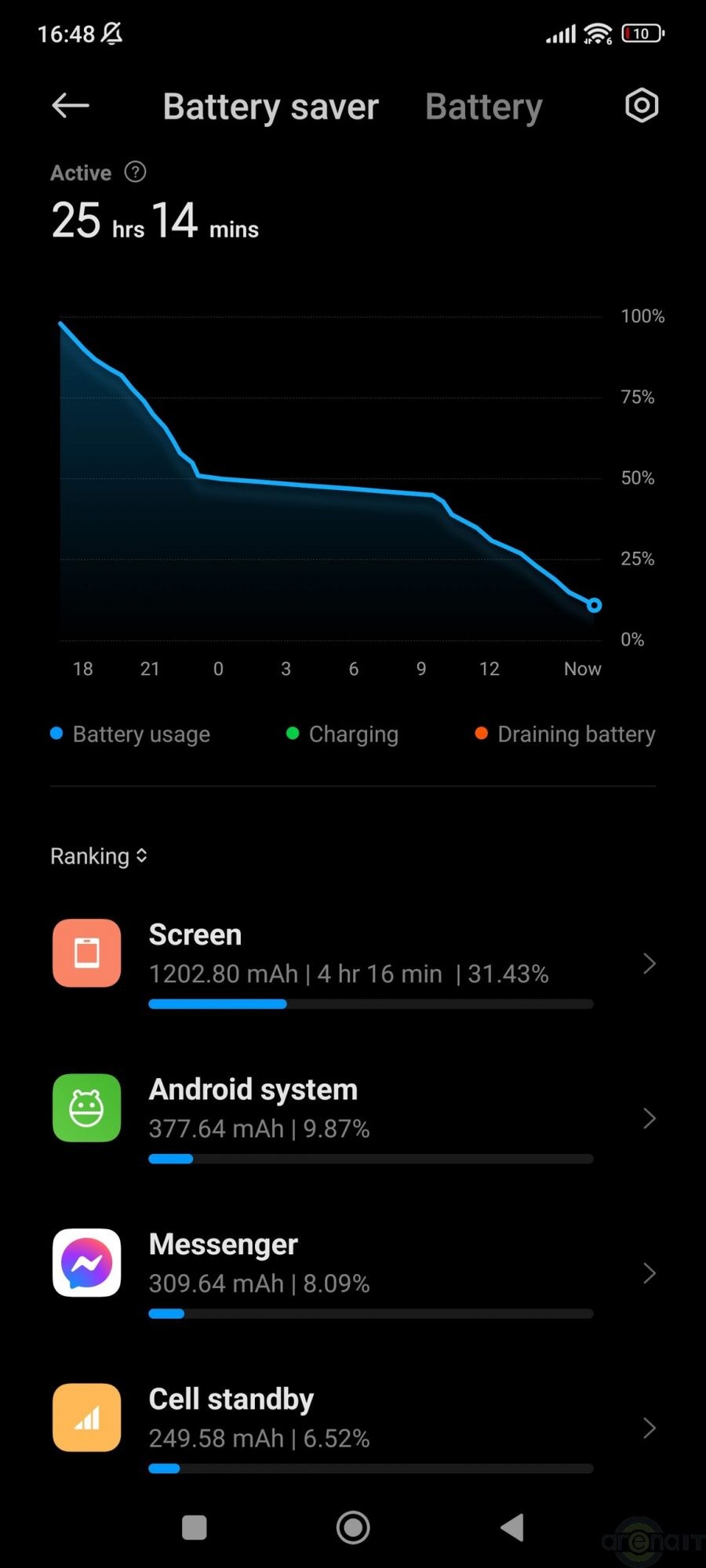This screenshot has width=706, height=1568.
Task: Select the Battery saver tab
Action: [x=271, y=107]
